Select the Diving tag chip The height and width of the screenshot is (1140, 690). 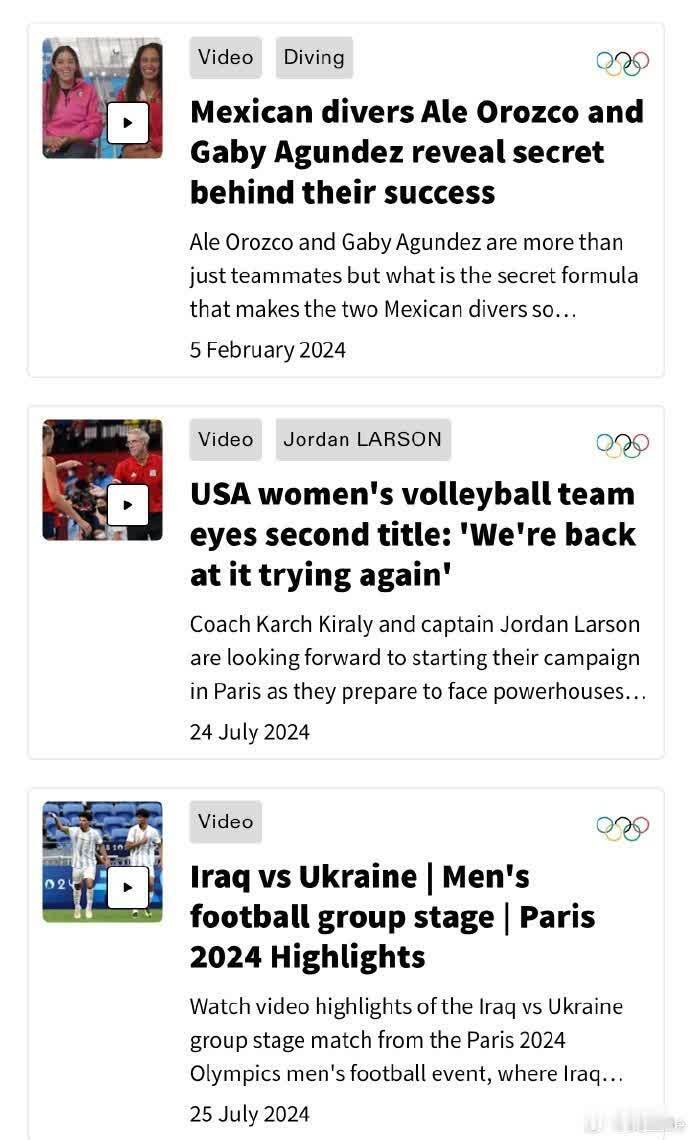pos(314,57)
